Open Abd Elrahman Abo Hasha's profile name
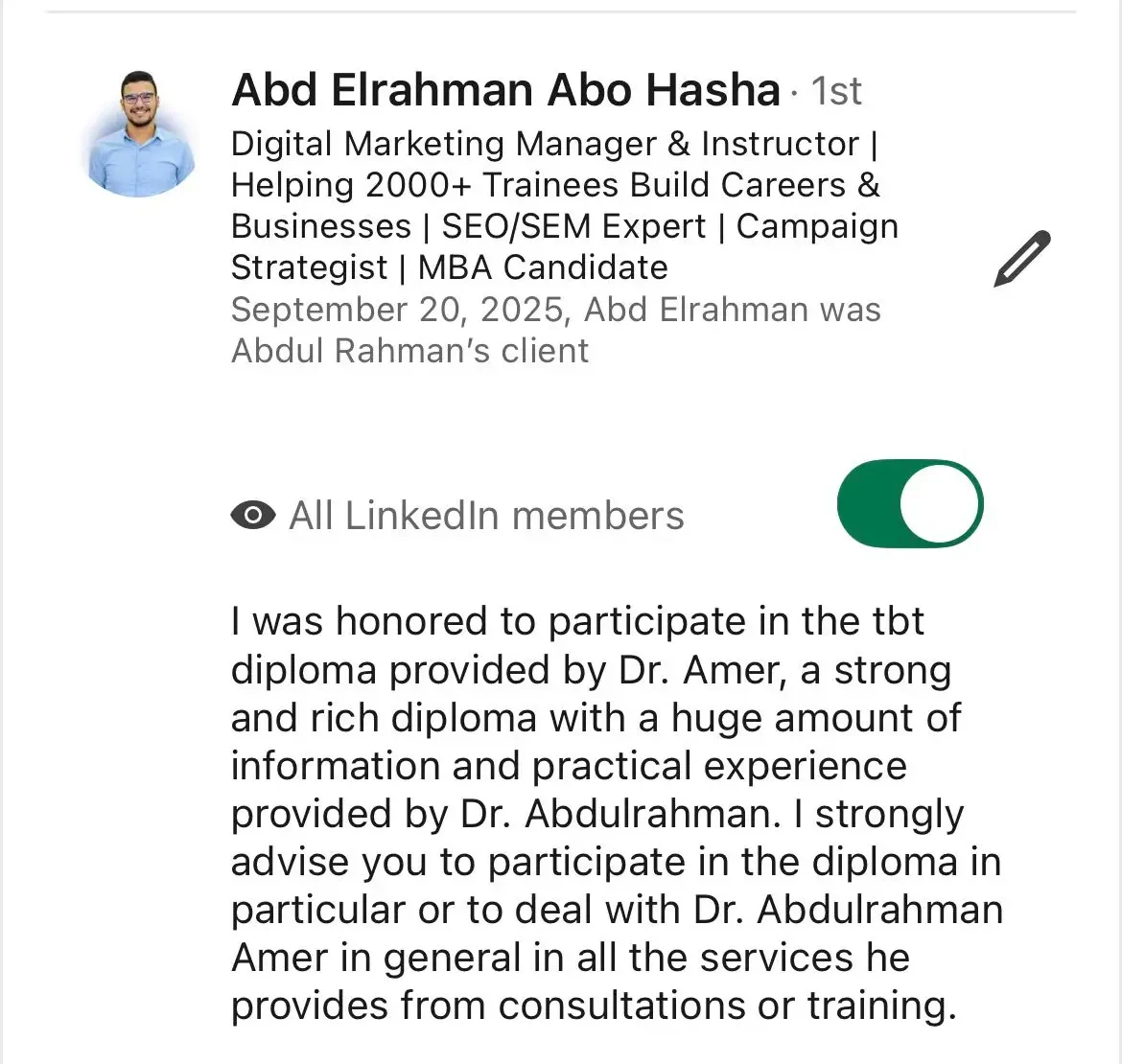This screenshot has width=1122, height=1064. tap(505, 90)
